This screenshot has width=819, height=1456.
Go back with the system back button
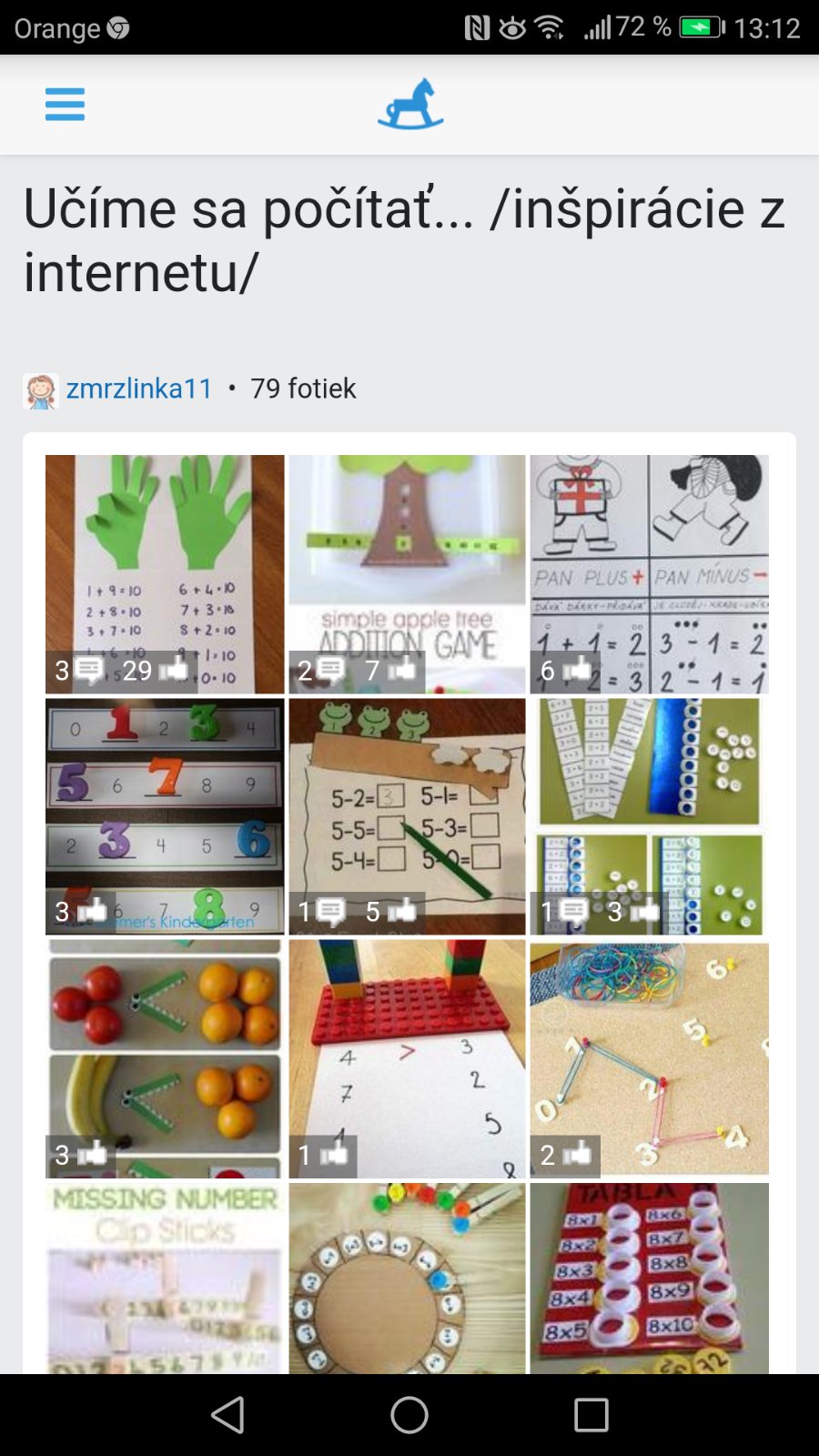[x=227, y=1415]
